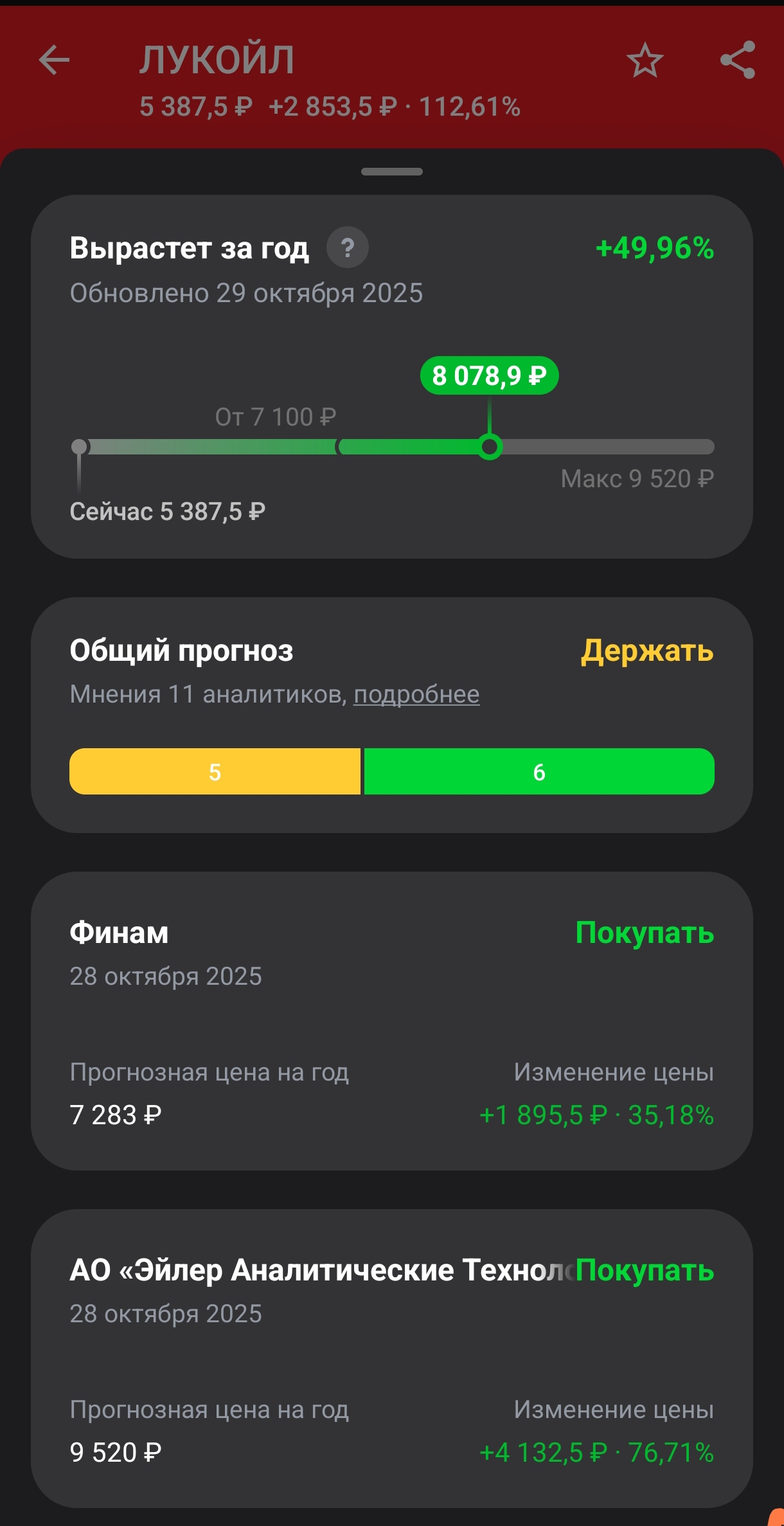Click the Вырастет за год heading
Image resolution: width=784 pixels, height=1526 pixels.
(x=189, y=249)
